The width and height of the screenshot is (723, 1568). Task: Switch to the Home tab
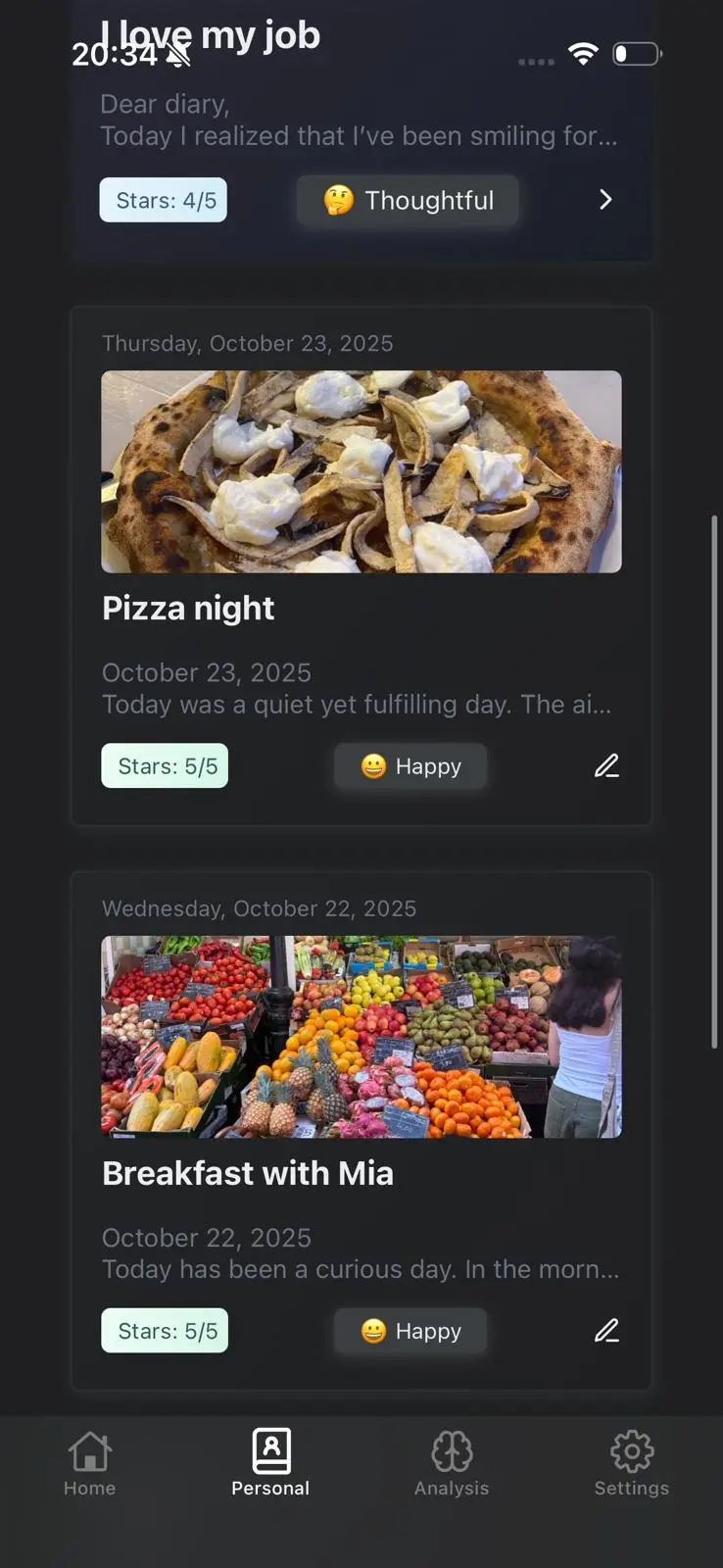pyautogui.click(x=89, y=1463)
